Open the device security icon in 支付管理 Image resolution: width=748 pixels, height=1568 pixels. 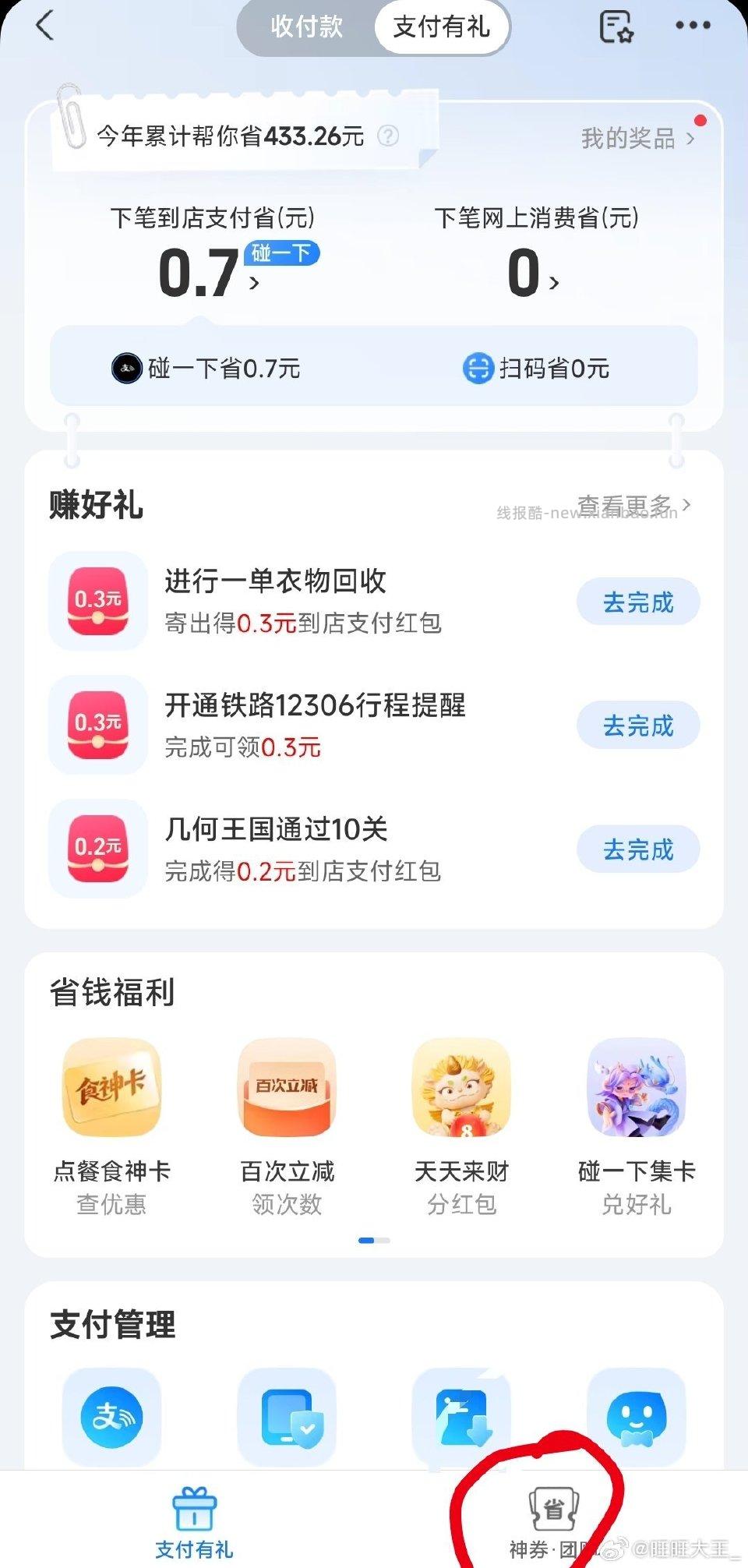(x=287, y=1418)
